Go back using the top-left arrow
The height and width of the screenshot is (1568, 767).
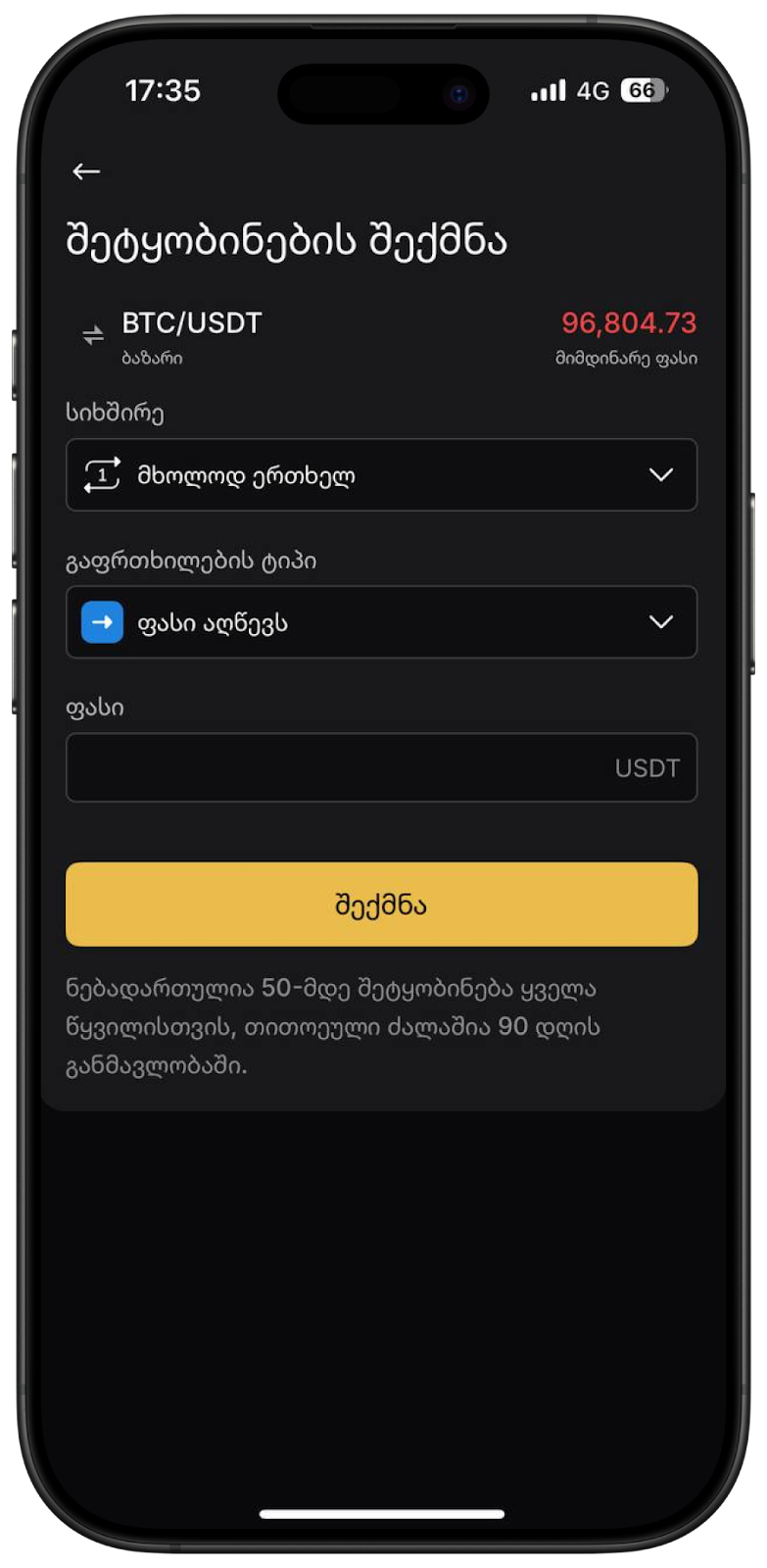(86, 171)
